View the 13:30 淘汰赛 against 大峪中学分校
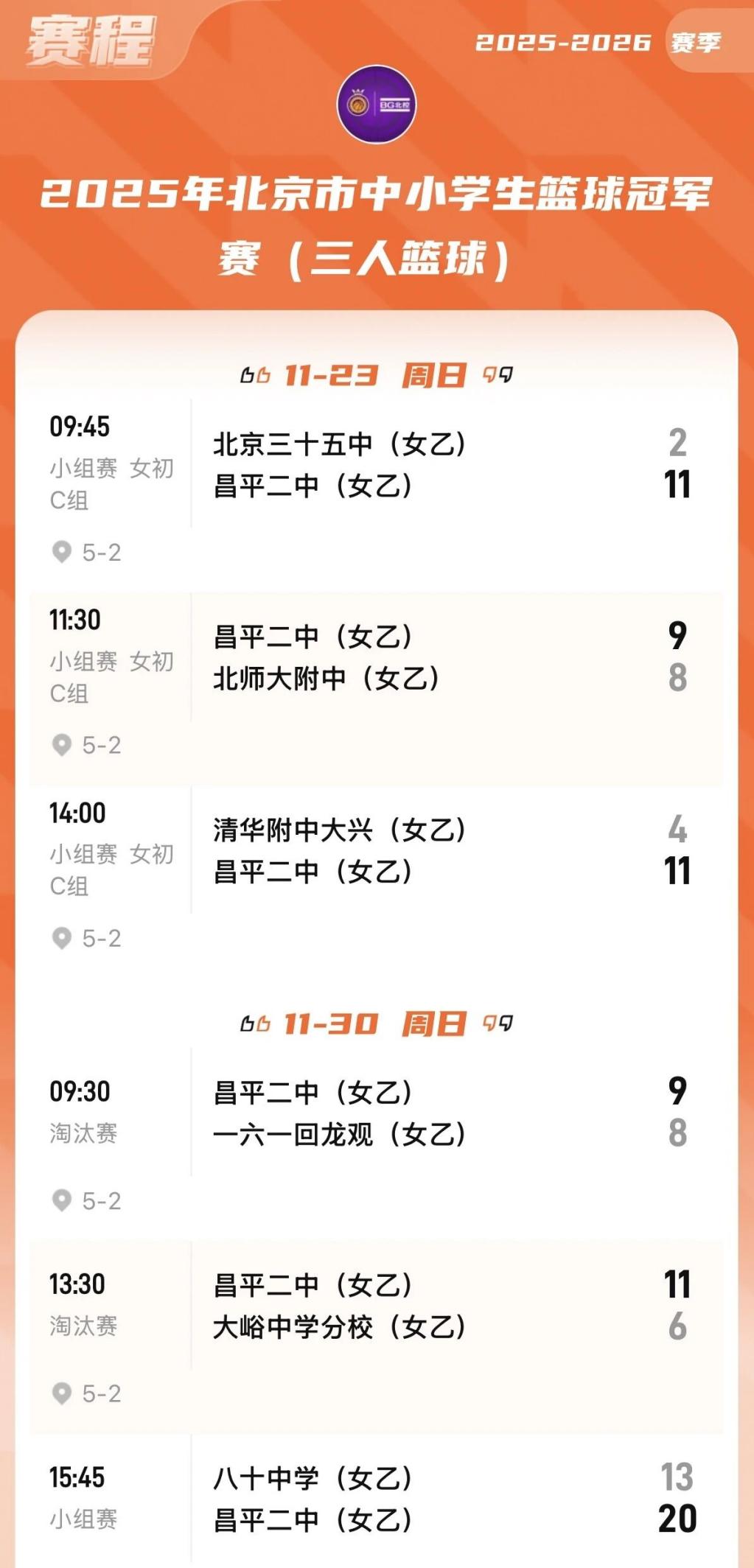754x1568 pixels. coord(376,1306)
